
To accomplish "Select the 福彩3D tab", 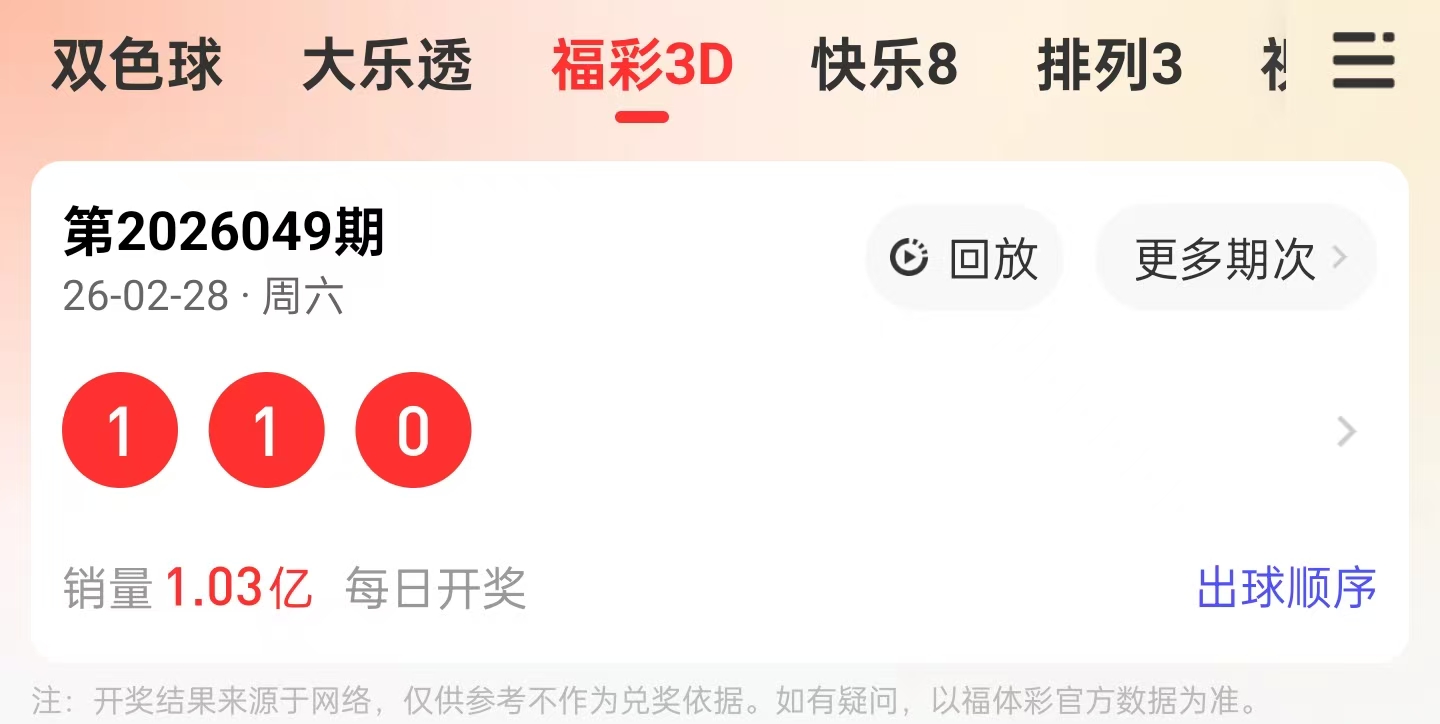I will click(x=642, y=66).
